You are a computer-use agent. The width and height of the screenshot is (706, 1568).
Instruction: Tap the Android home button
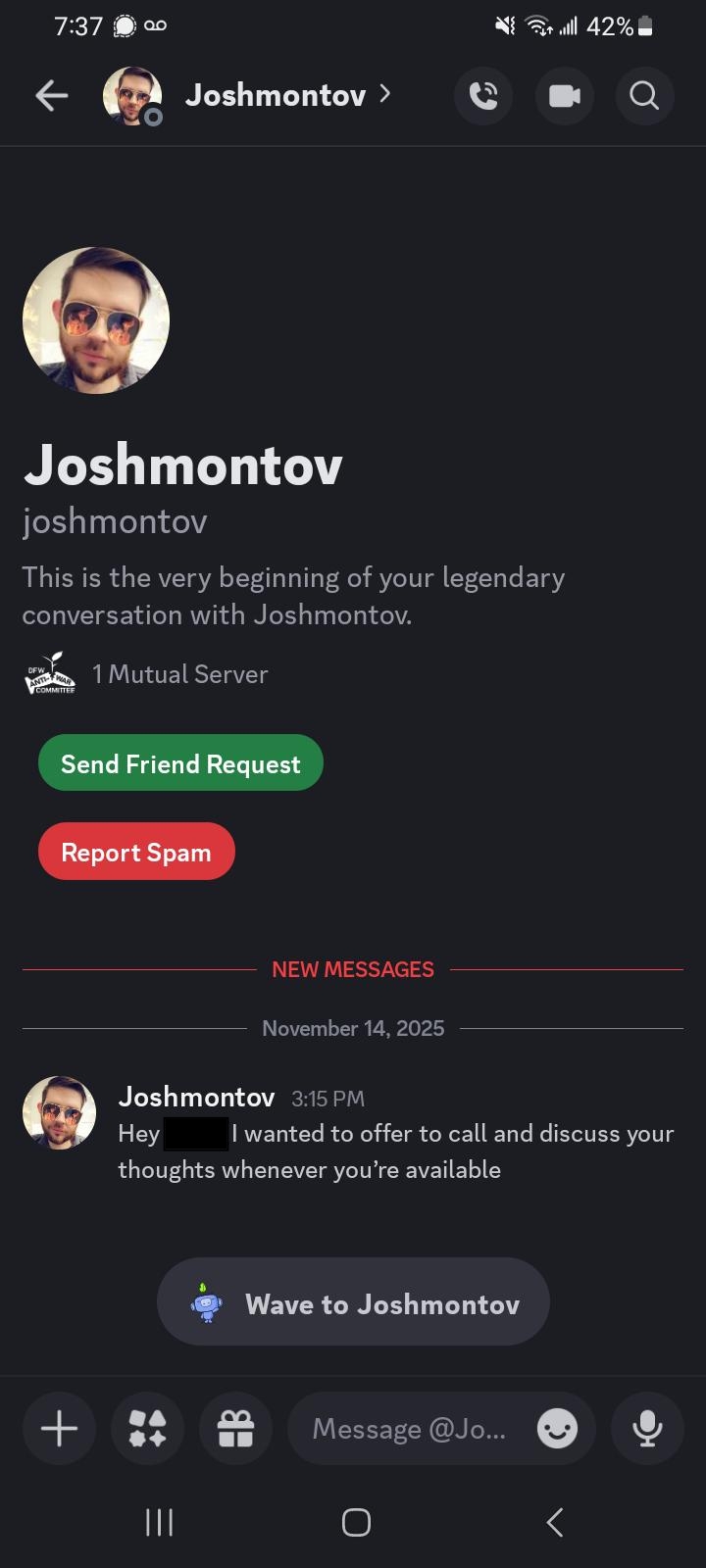pyautogui.click(x=355, y=1522)
